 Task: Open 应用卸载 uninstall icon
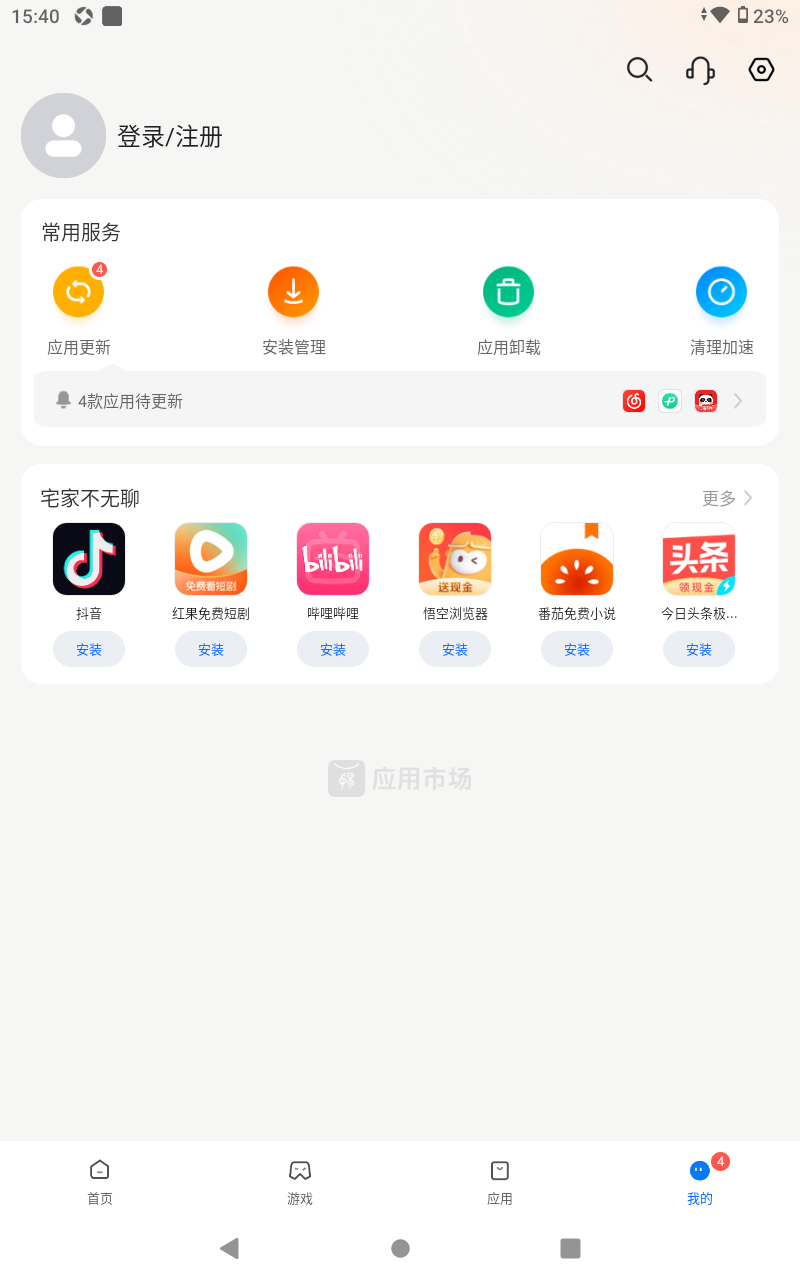(x=508, y=292)
